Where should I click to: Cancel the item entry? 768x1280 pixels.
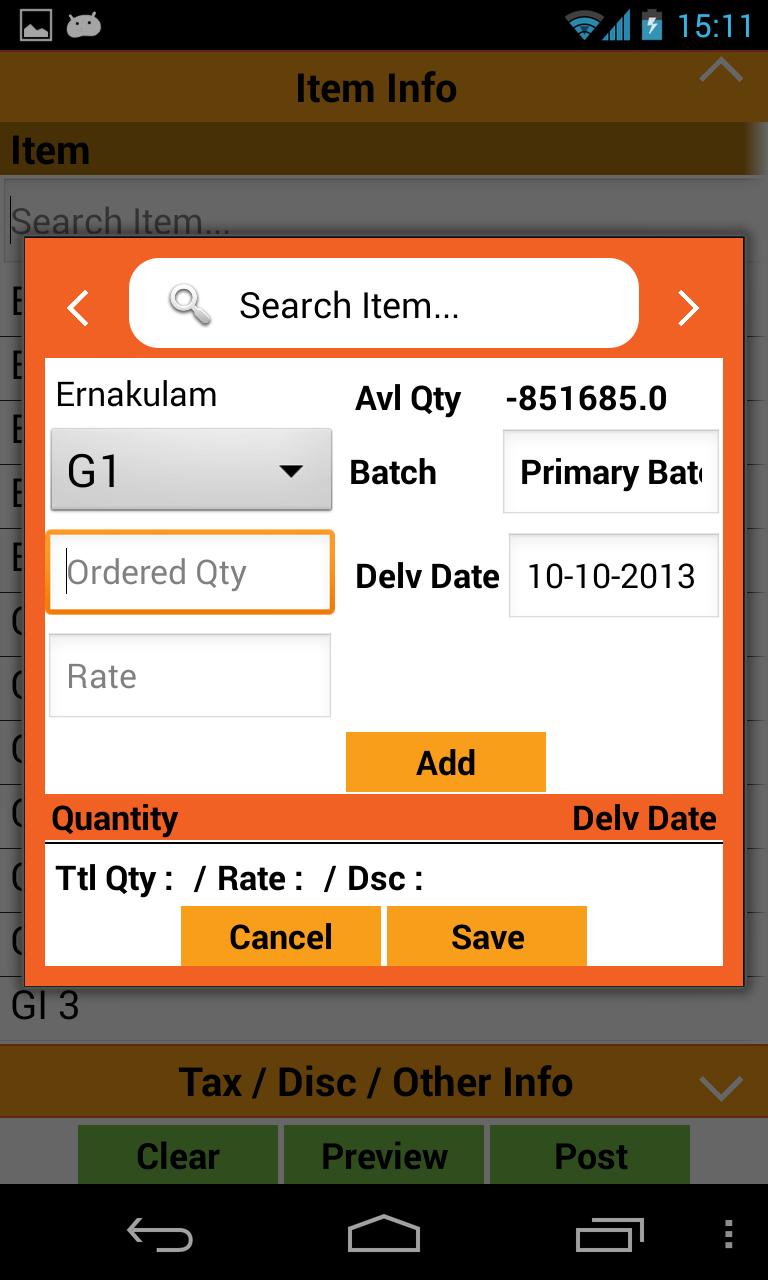(280, 937)
